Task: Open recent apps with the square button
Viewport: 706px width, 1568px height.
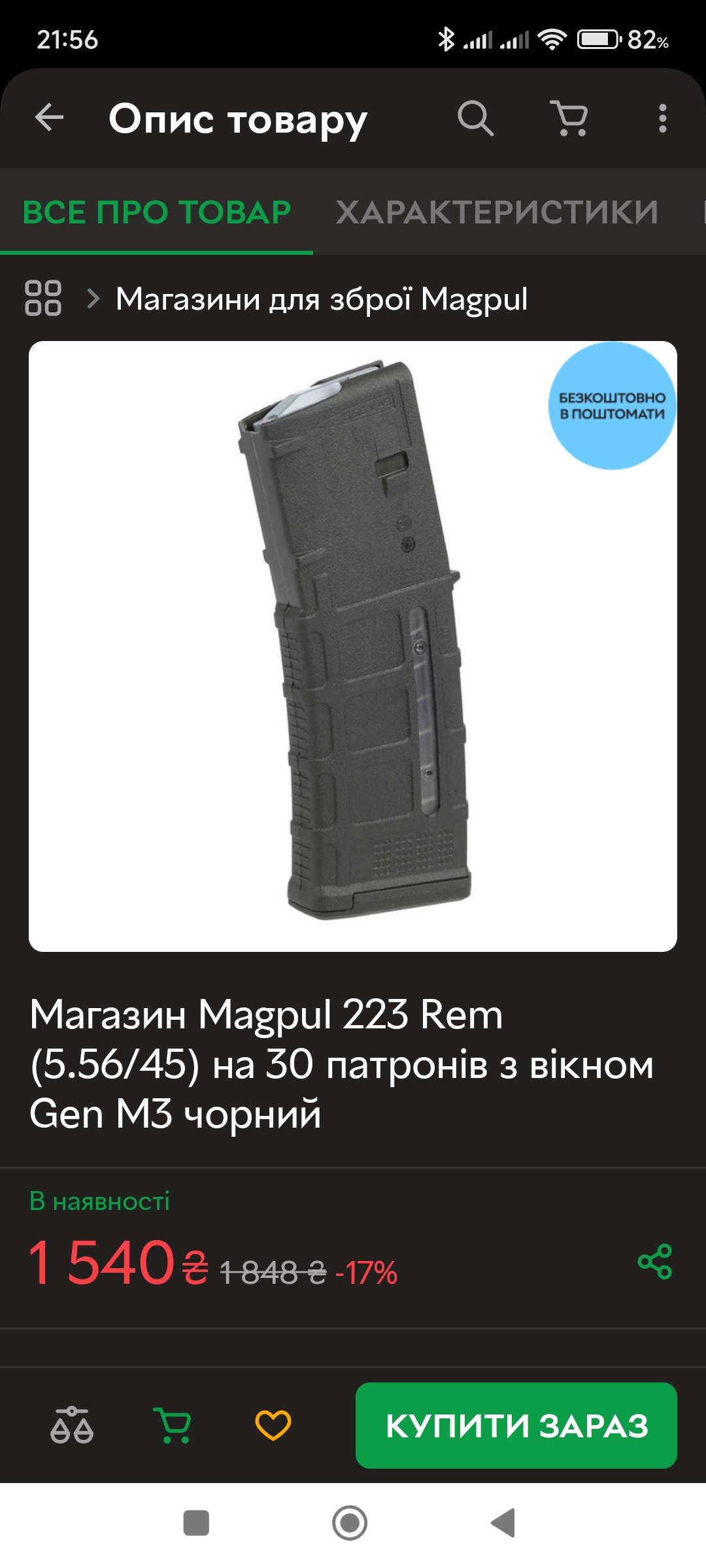Action: (x=196, y=1523)
